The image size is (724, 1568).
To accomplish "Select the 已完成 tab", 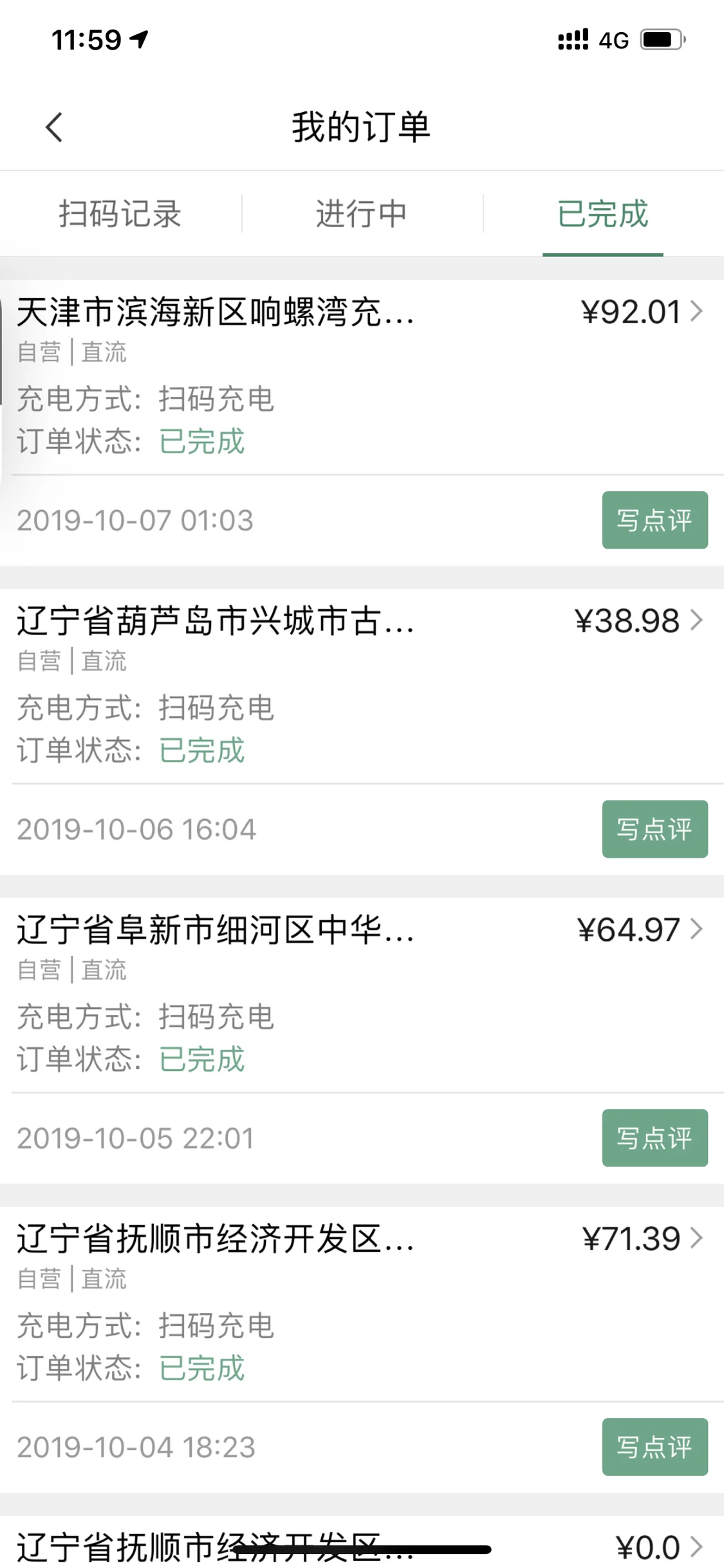I will (x=603, y=214).
